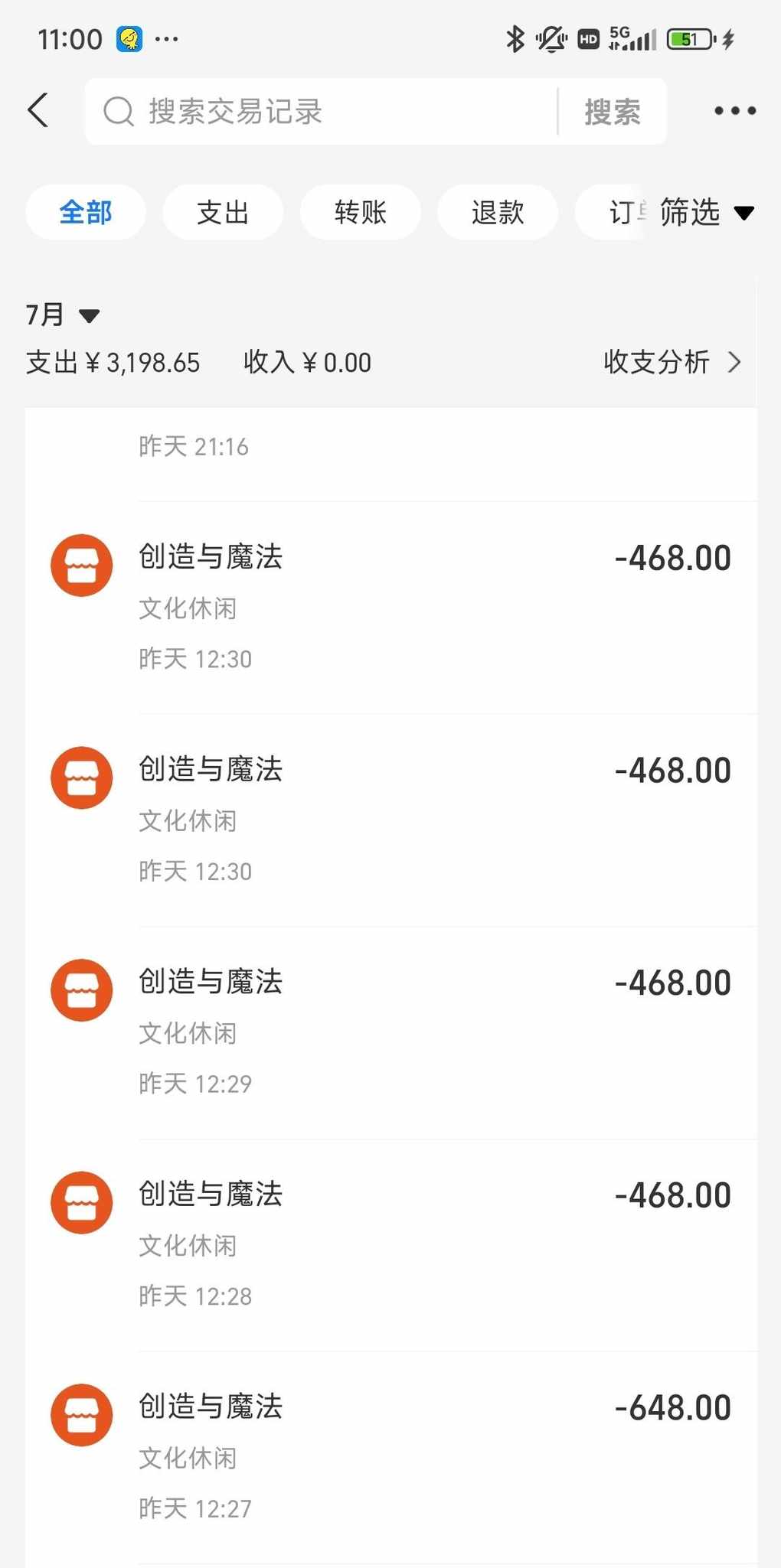Switch to the 退款 filter
Screen dimensions: 781x1568
[x=498, y=212]
